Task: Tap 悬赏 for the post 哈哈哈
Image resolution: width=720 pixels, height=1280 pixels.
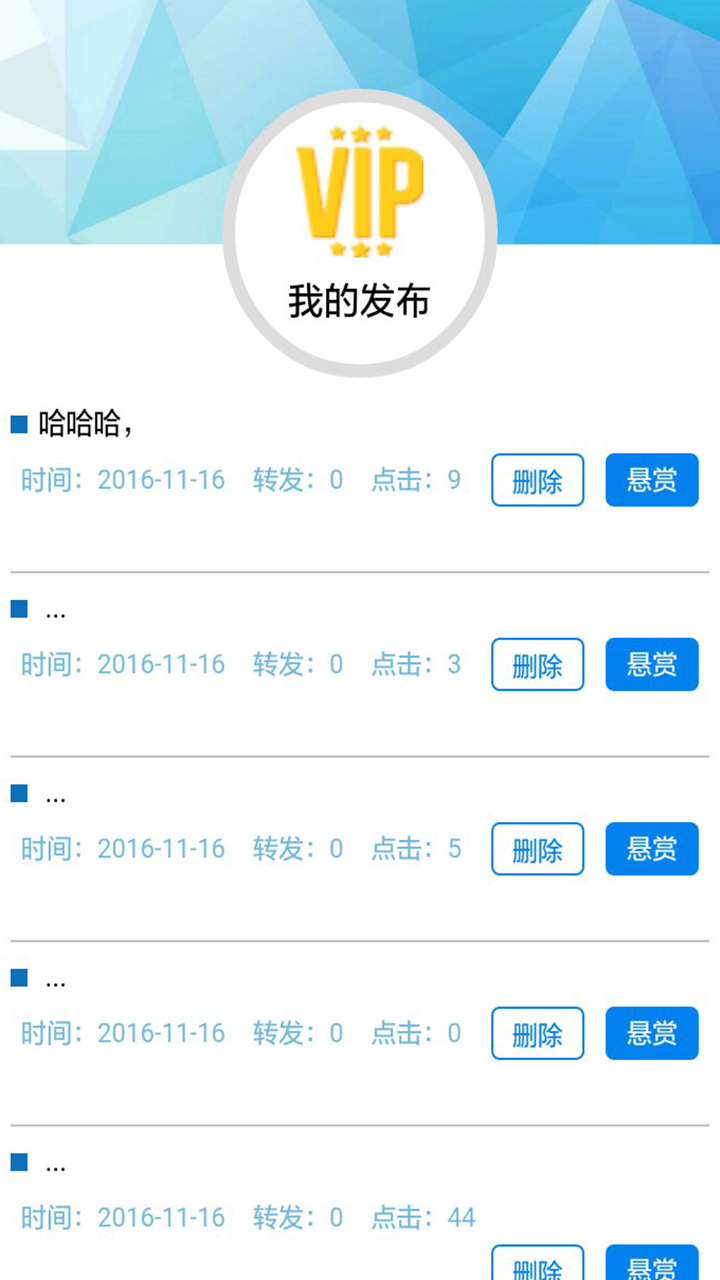Action: pyautogui.click(x=651, y=480)
